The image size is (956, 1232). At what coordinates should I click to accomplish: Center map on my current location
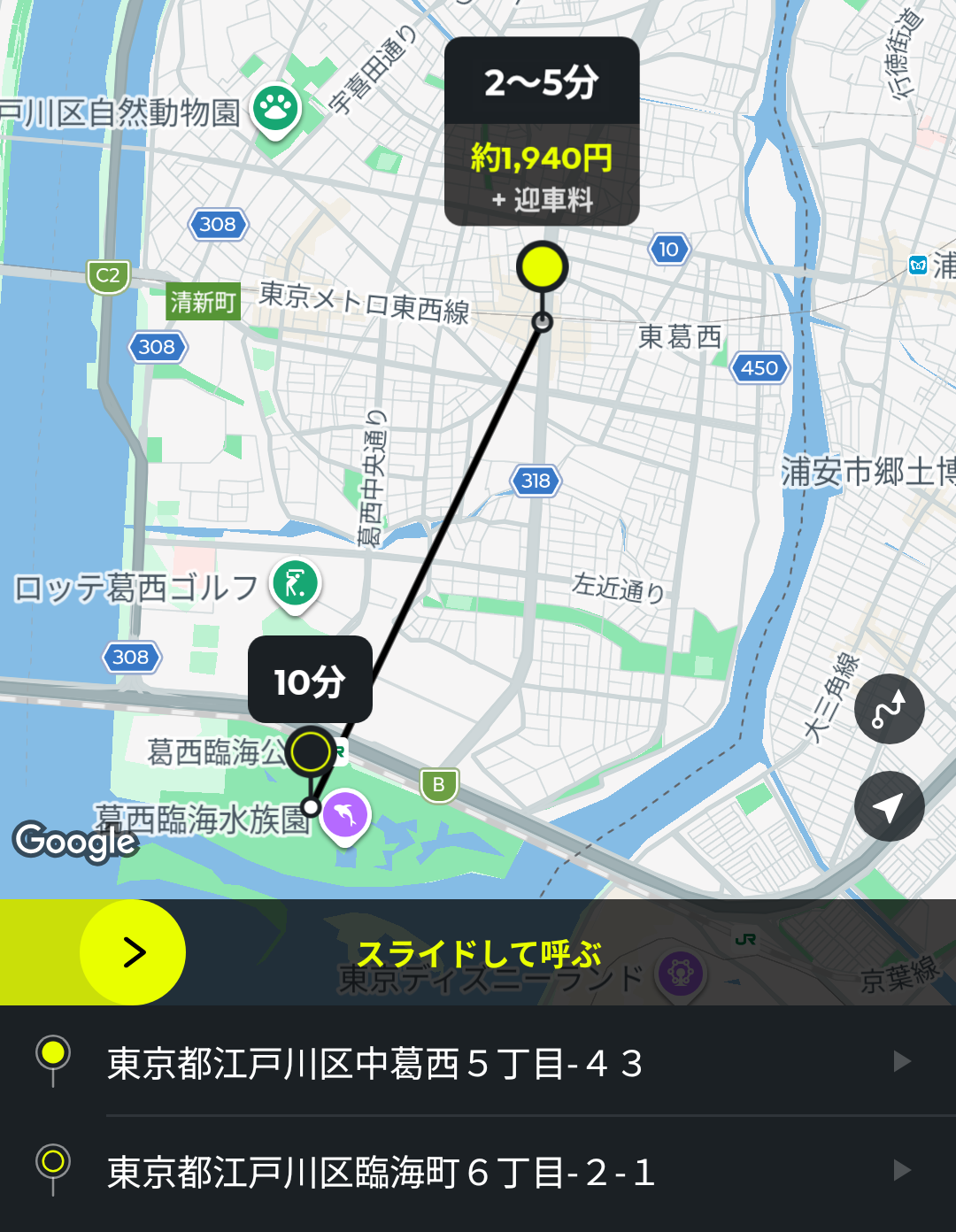(889, 806)
